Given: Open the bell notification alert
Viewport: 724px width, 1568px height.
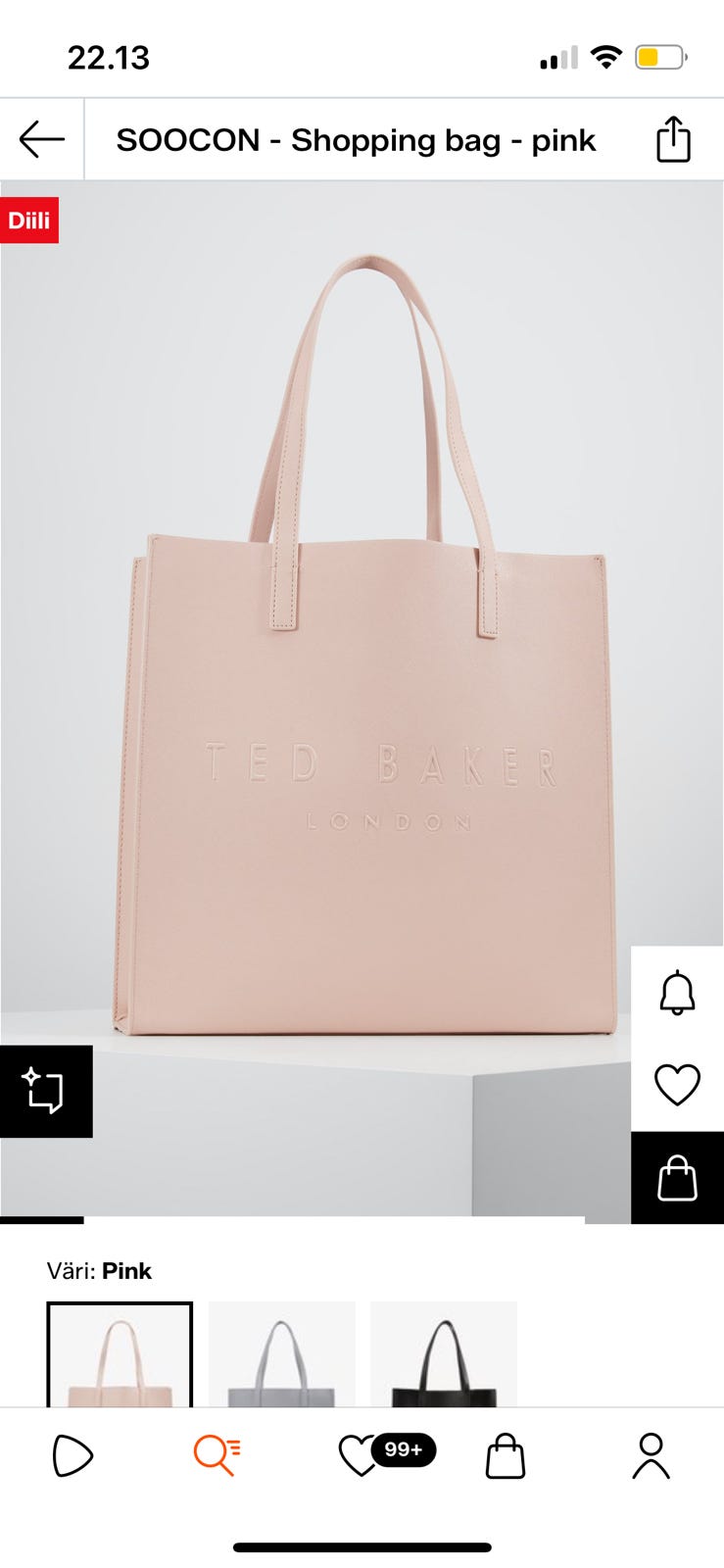Looking at the screenshot, I should [677, 993].
